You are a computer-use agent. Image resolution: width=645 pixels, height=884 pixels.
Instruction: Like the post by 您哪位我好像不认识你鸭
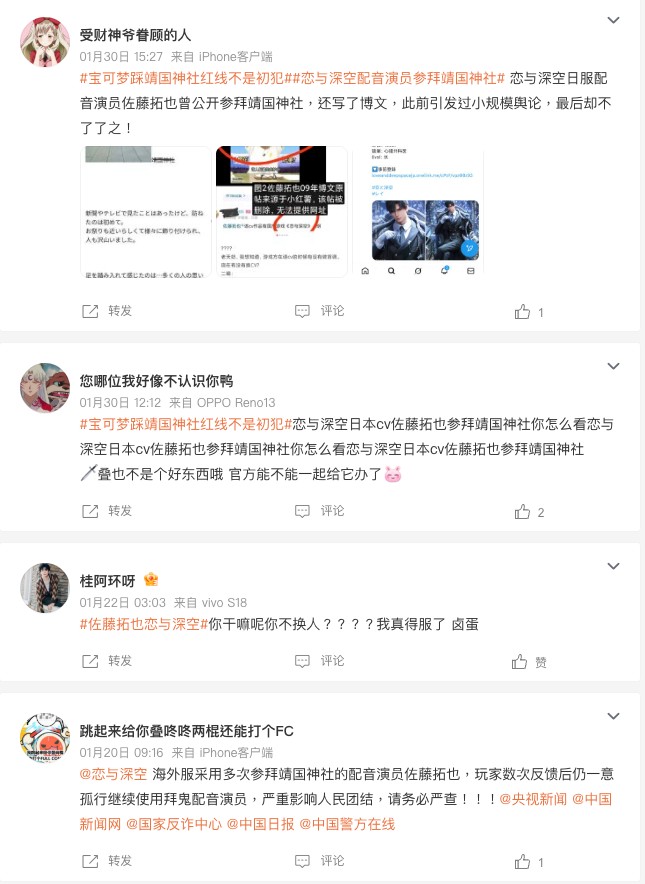point(528,511)
